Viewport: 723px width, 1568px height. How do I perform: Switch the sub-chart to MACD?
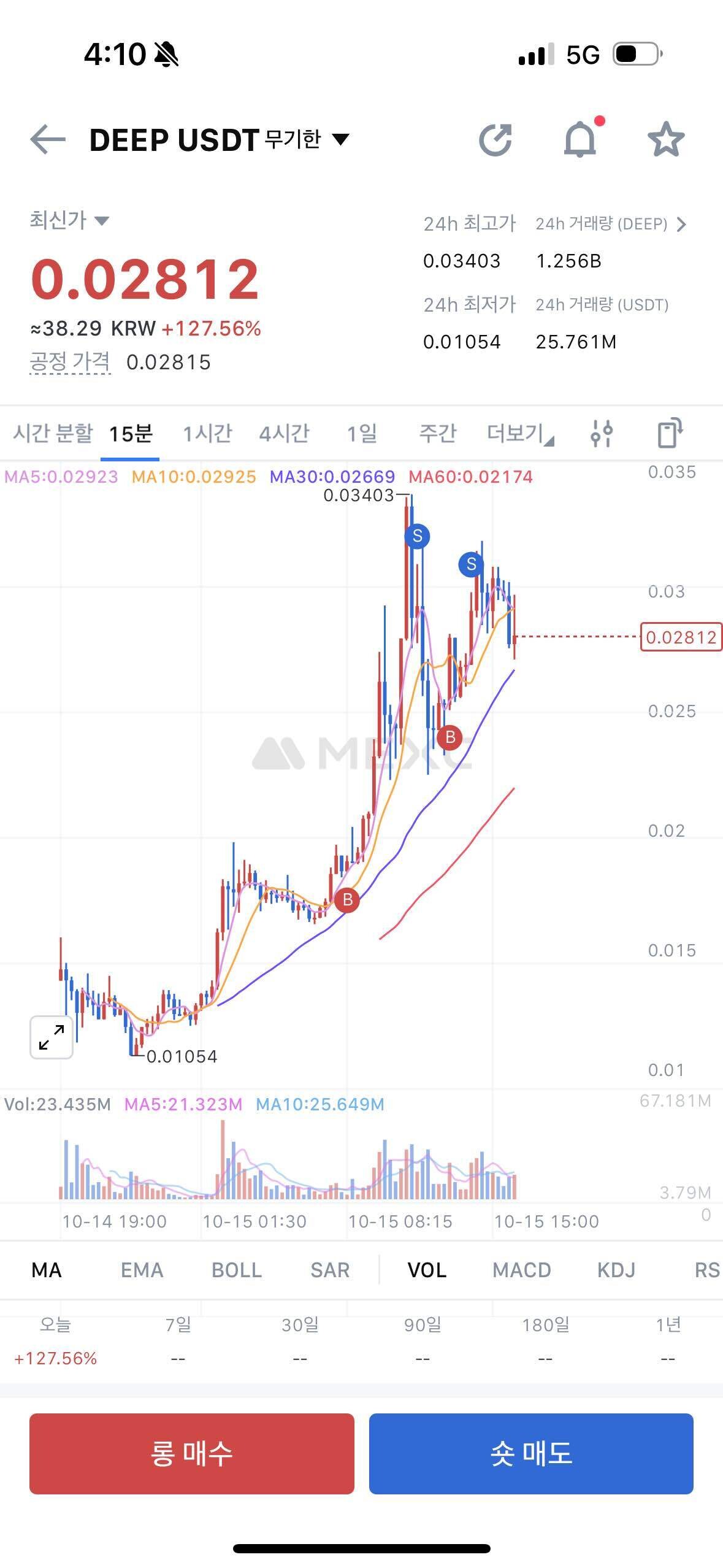tap(521, 1270)
